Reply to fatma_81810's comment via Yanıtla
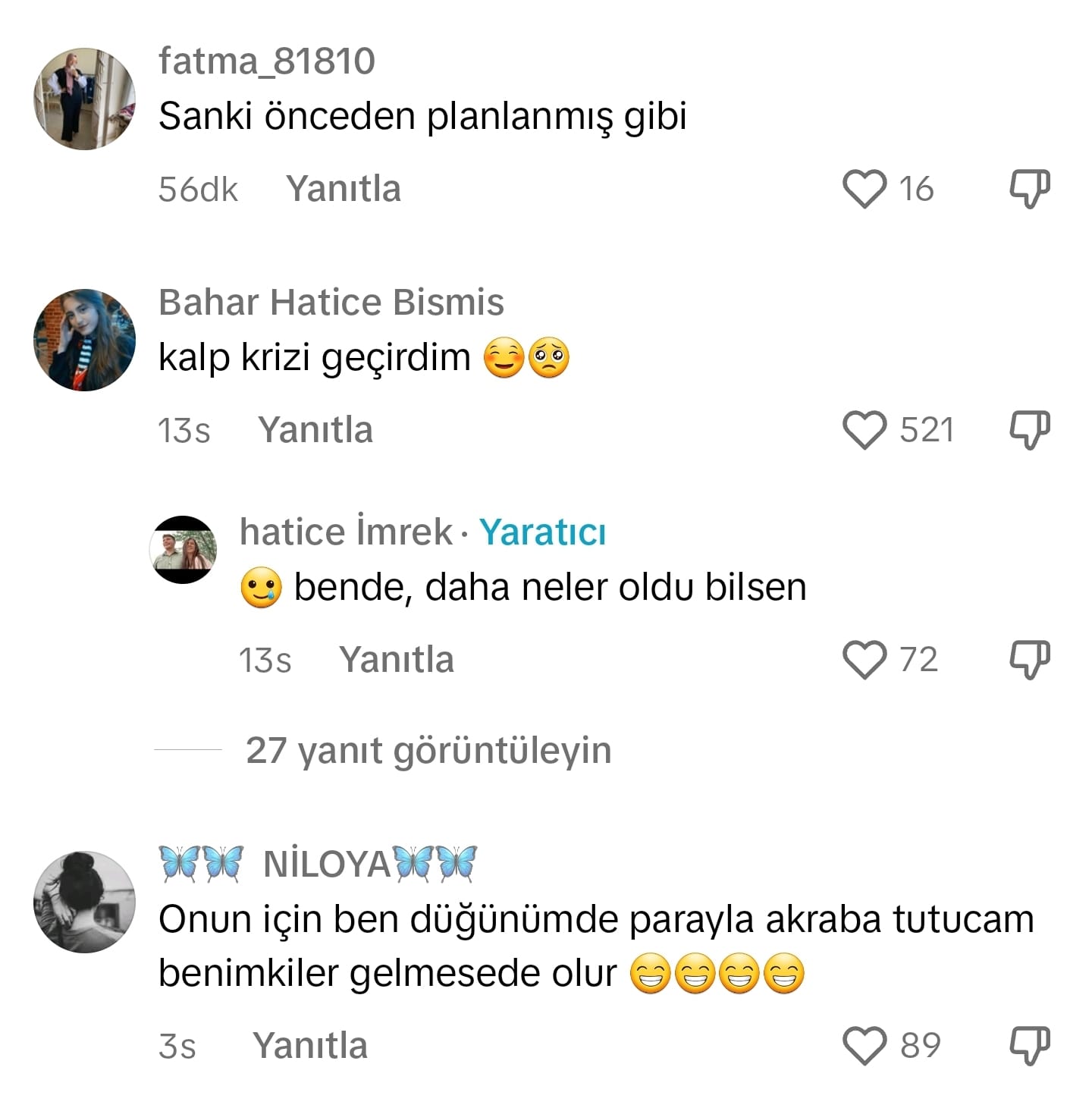Viewport: 1092px width, 1108px height. coord(343,188)
